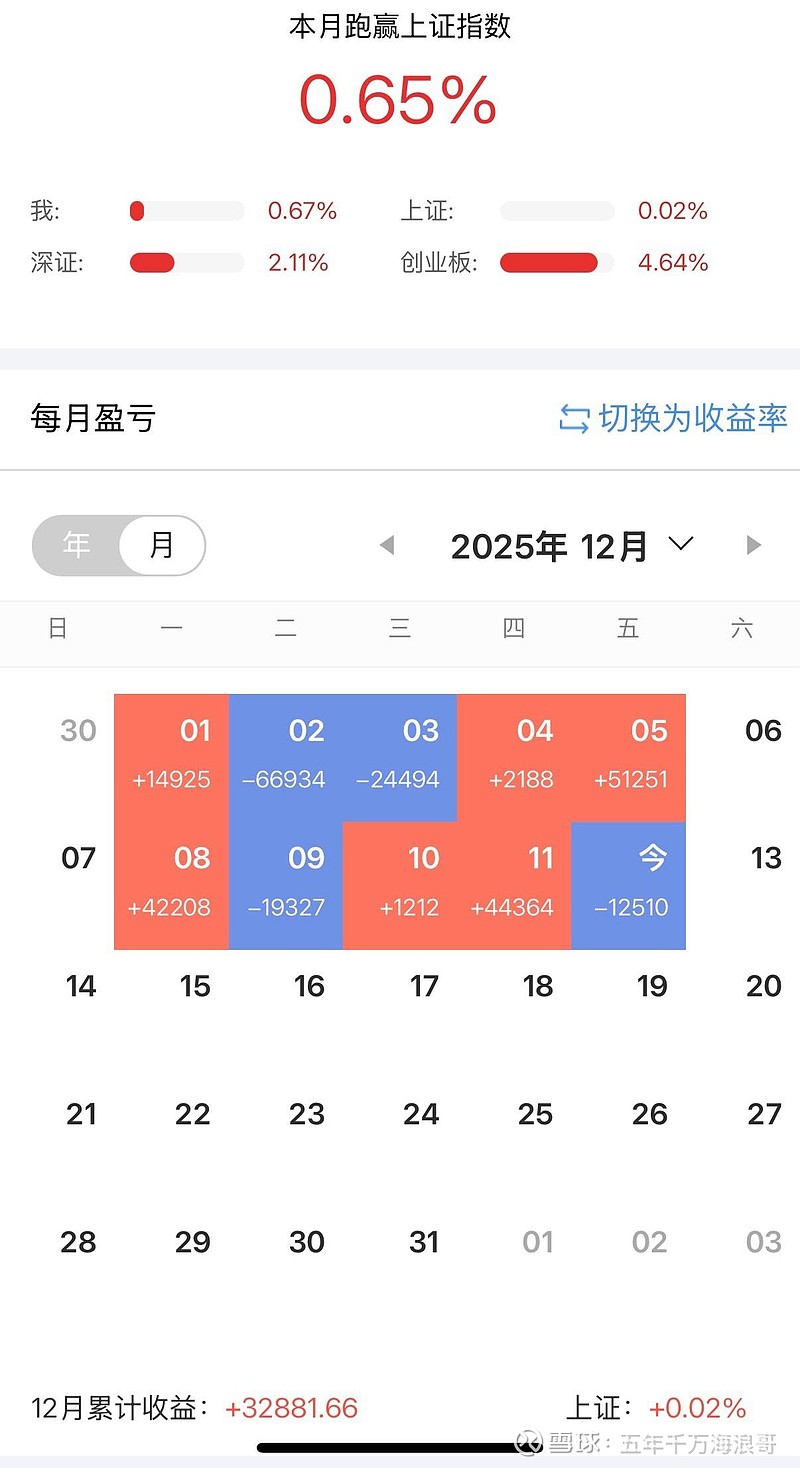This screenshot has height=1468, width=800.
Task: Click the December 2 cell with −66934
Action: tap(285, 757)
